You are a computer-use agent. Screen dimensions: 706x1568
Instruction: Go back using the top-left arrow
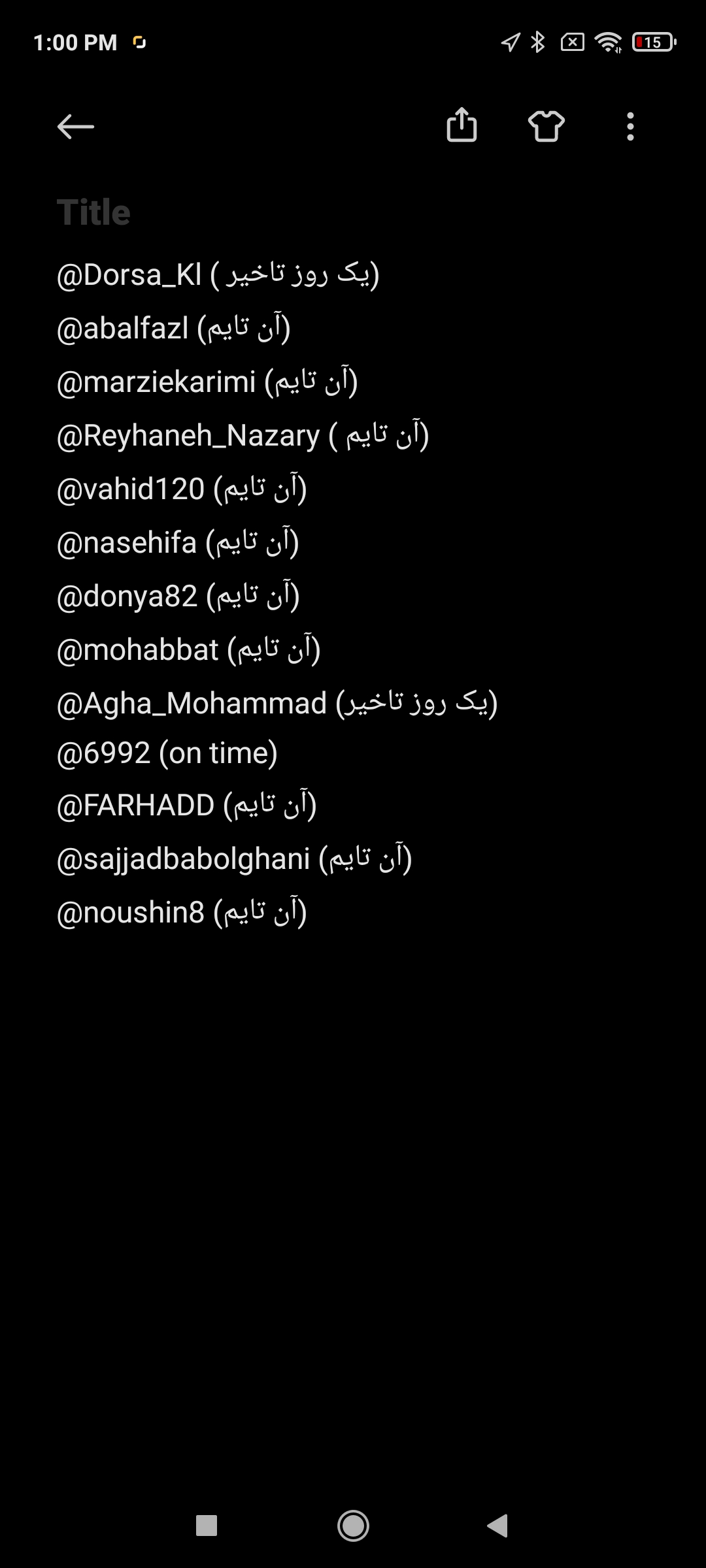point(76,127)
